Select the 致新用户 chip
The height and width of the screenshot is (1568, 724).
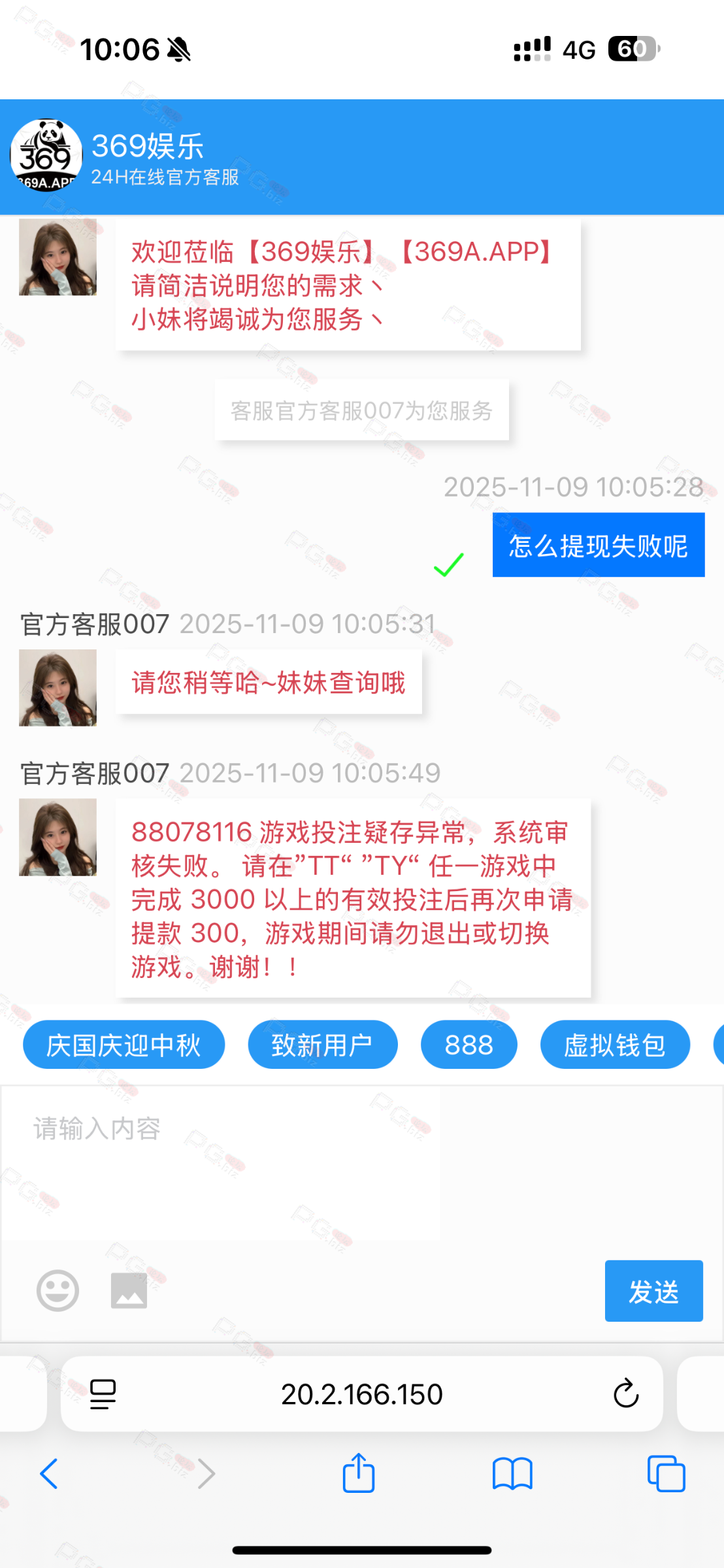tap(322, 1045)
